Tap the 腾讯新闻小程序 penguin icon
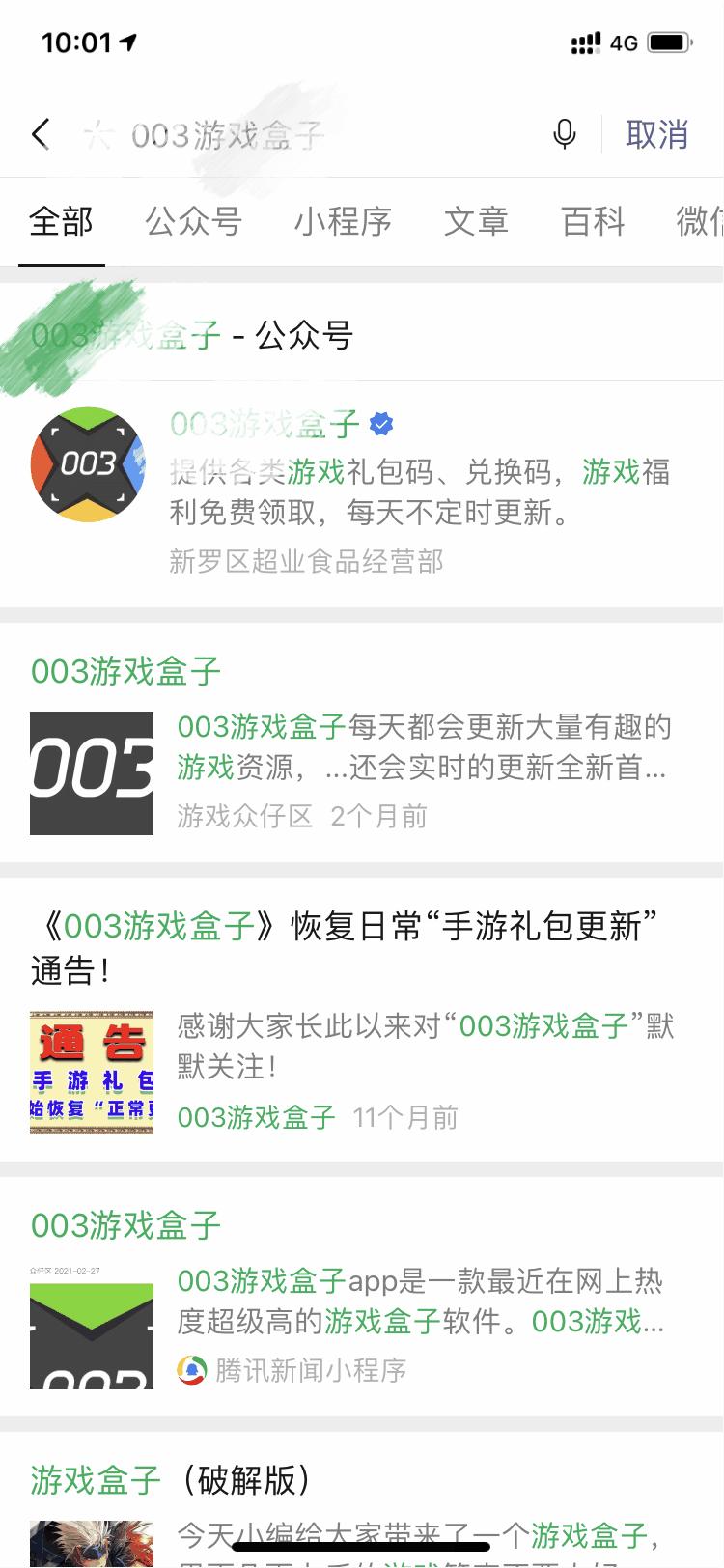724x1568 pixels. pyautogui.click(x=189, y=1370)
